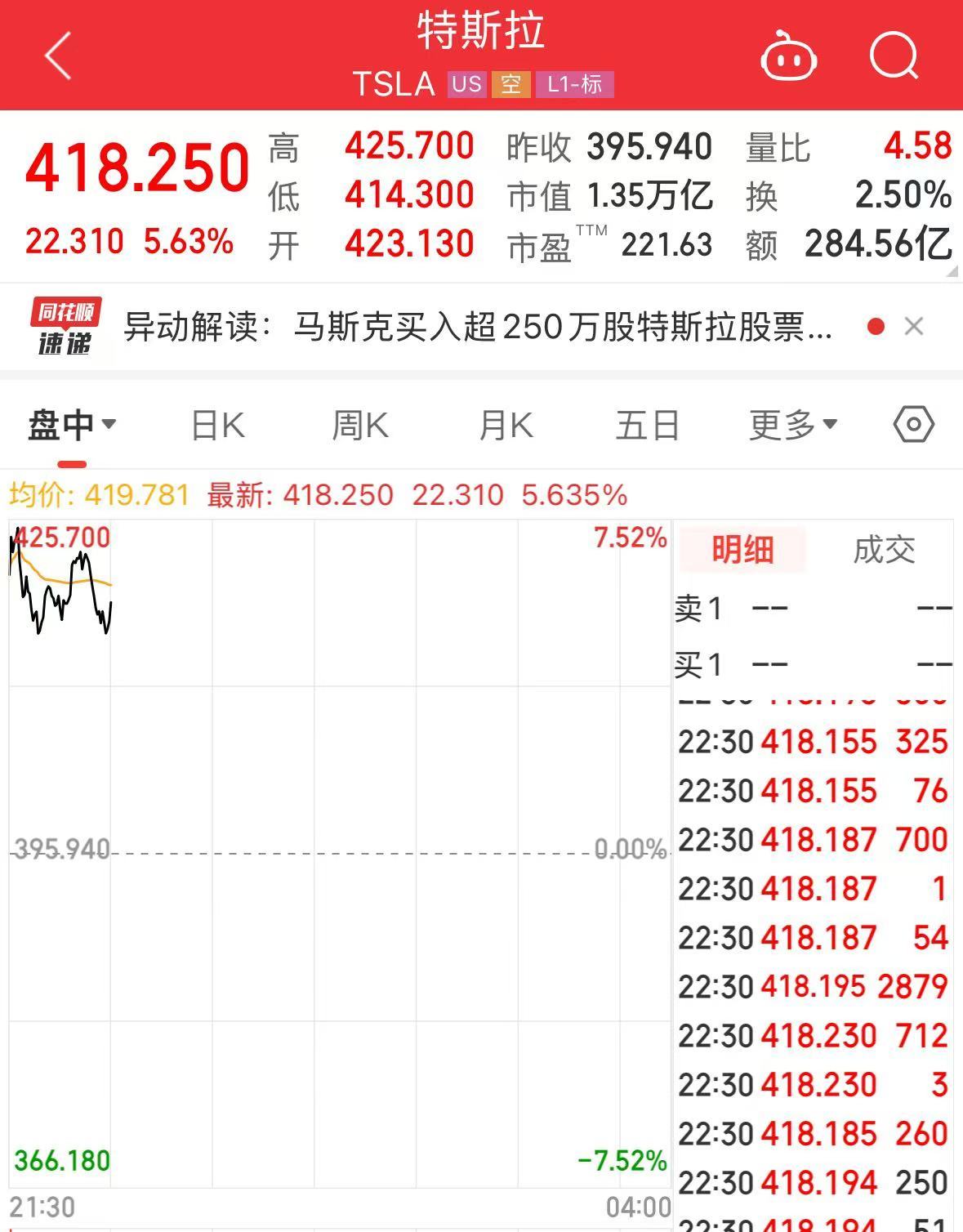Image resolution: width=963 pixels, height=1232 pixels.
Task: Tap the US market tag beside TSLA
Action: coord(466,84)
